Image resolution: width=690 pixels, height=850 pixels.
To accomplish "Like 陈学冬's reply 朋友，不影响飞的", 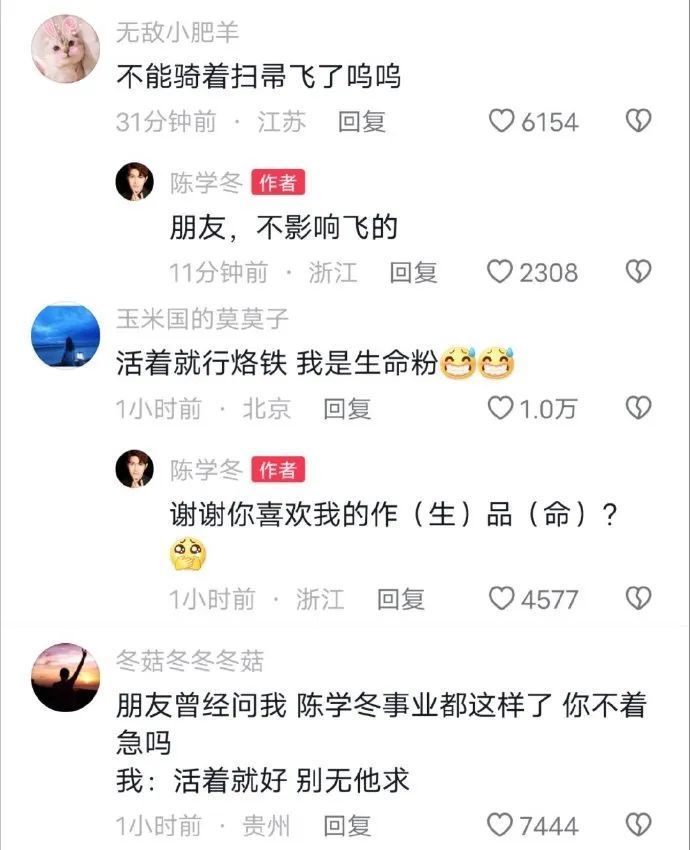I will 500,272.
